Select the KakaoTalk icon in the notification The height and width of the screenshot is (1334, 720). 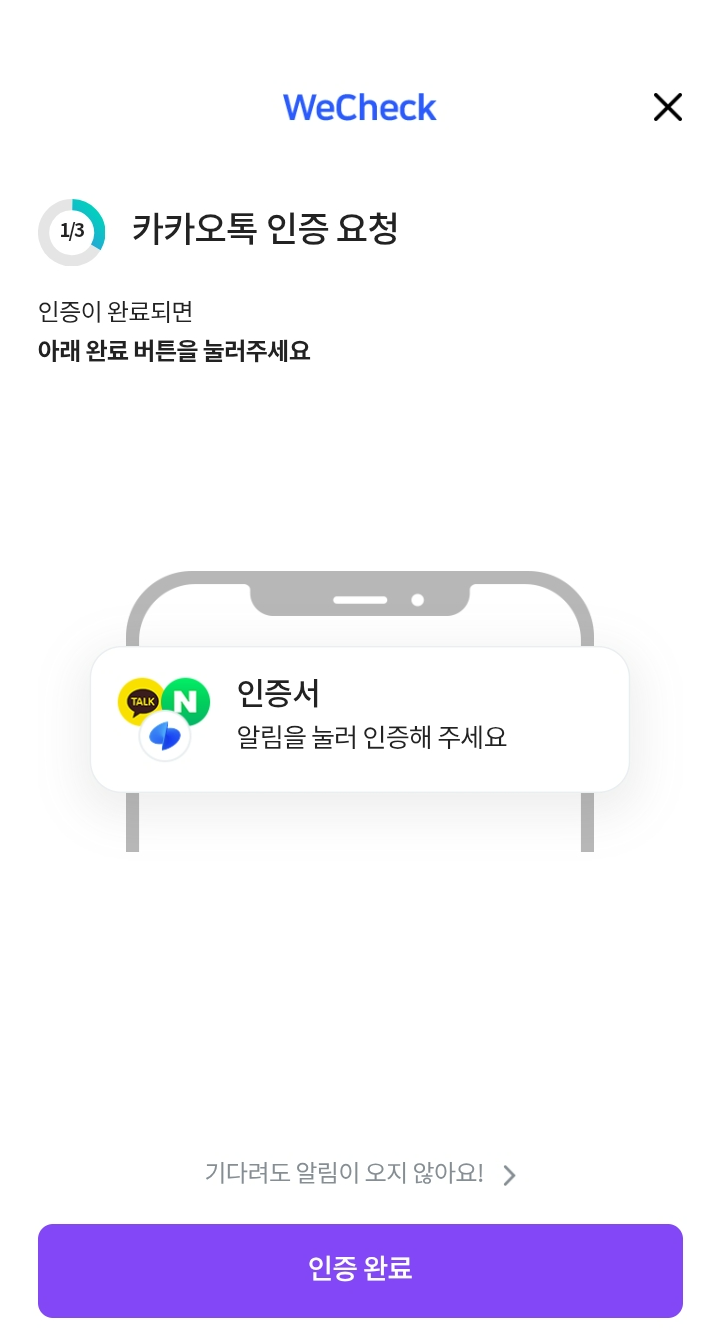pyautogui.click(x=142, y=700)
